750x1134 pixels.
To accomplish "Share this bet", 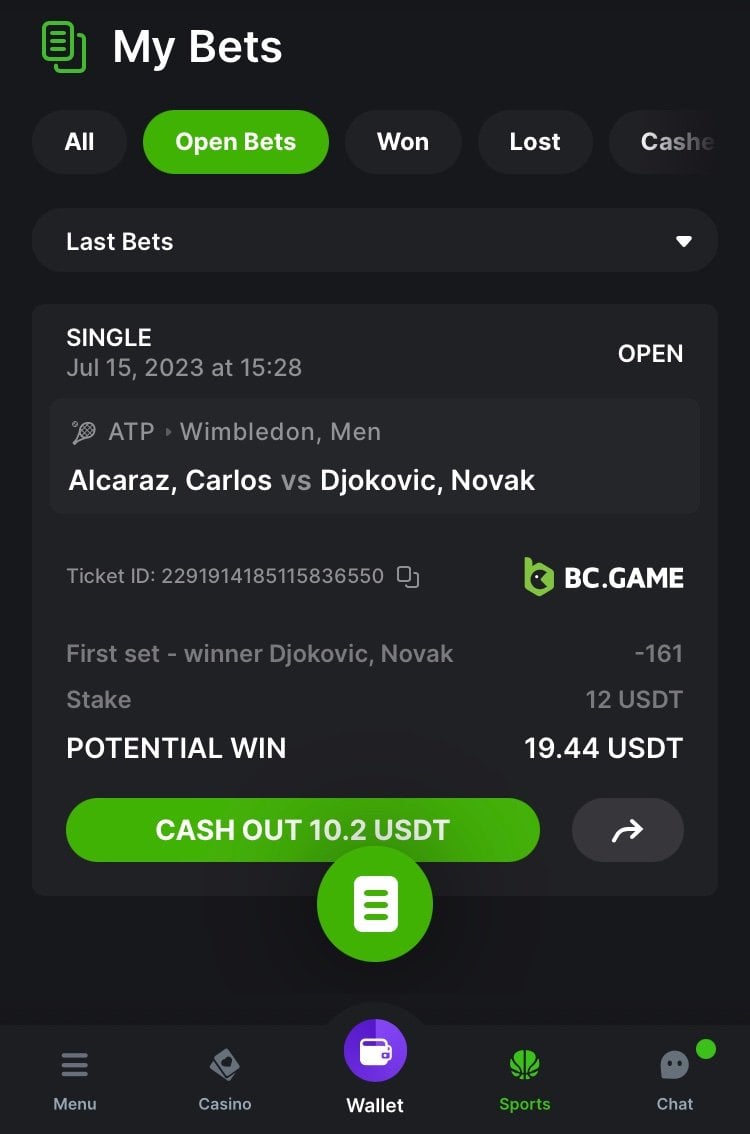I will [627, 830].
